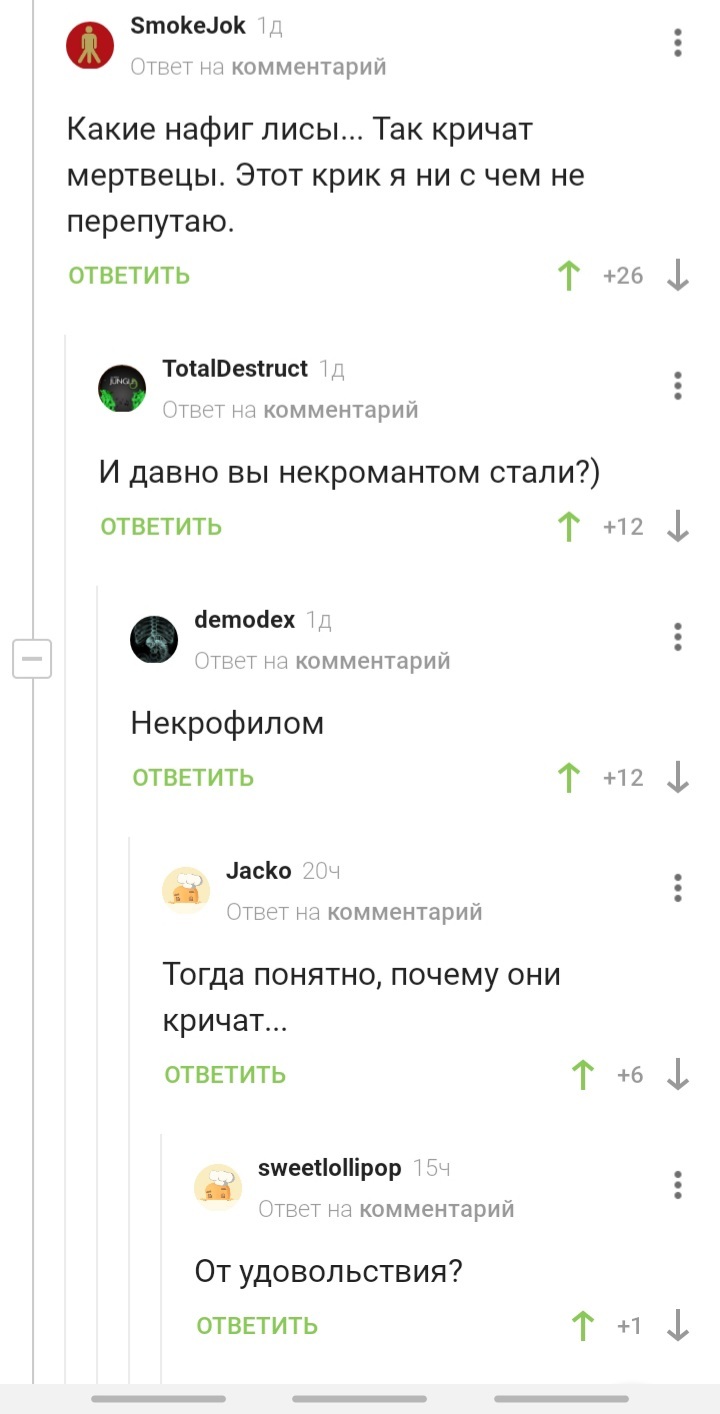Open overflow menu on SmokeJok's comment
This screenshot has width=720, height=1414.
(678, 43)
